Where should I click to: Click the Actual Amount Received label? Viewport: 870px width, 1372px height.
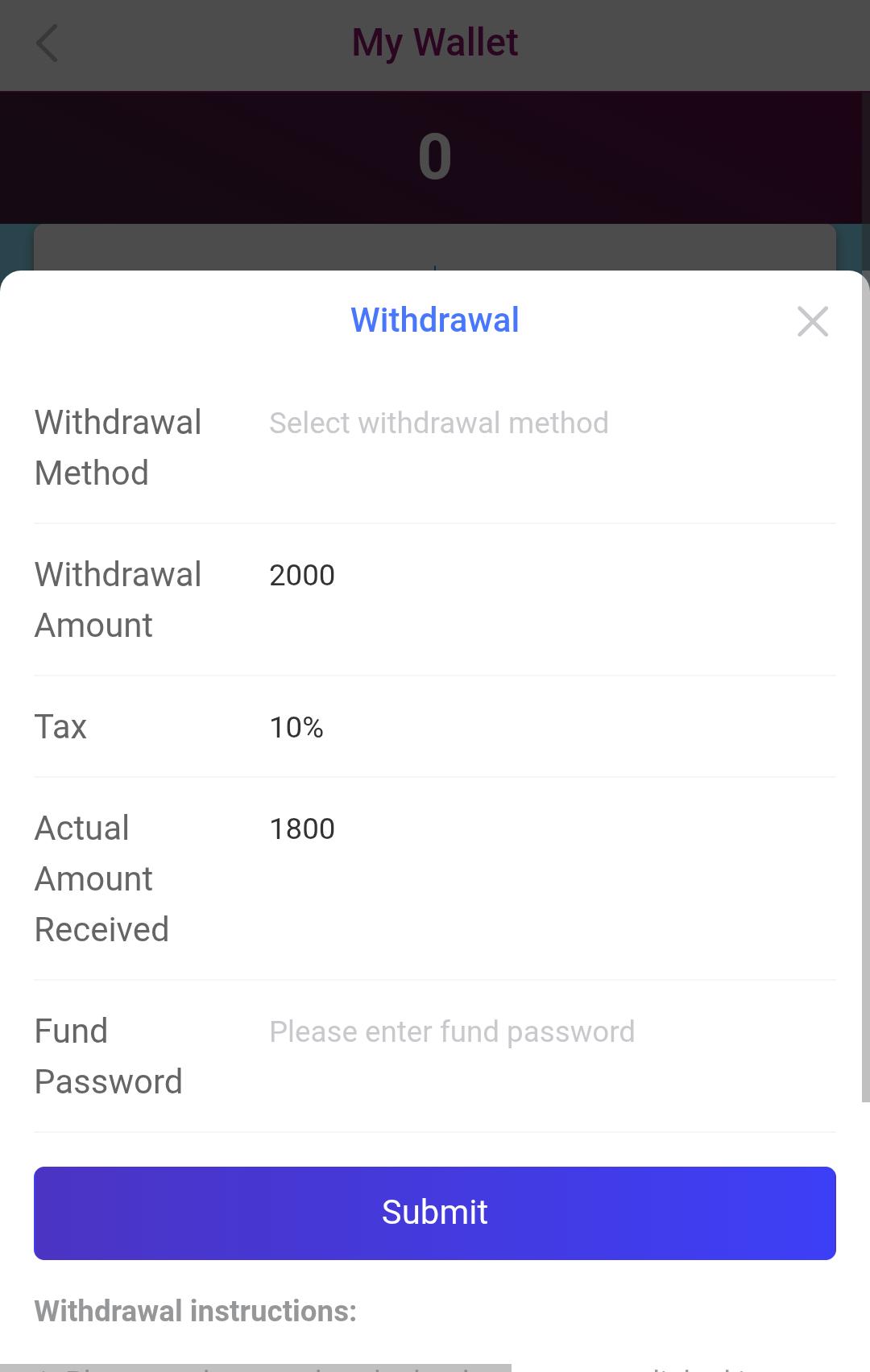click(101, 878)
